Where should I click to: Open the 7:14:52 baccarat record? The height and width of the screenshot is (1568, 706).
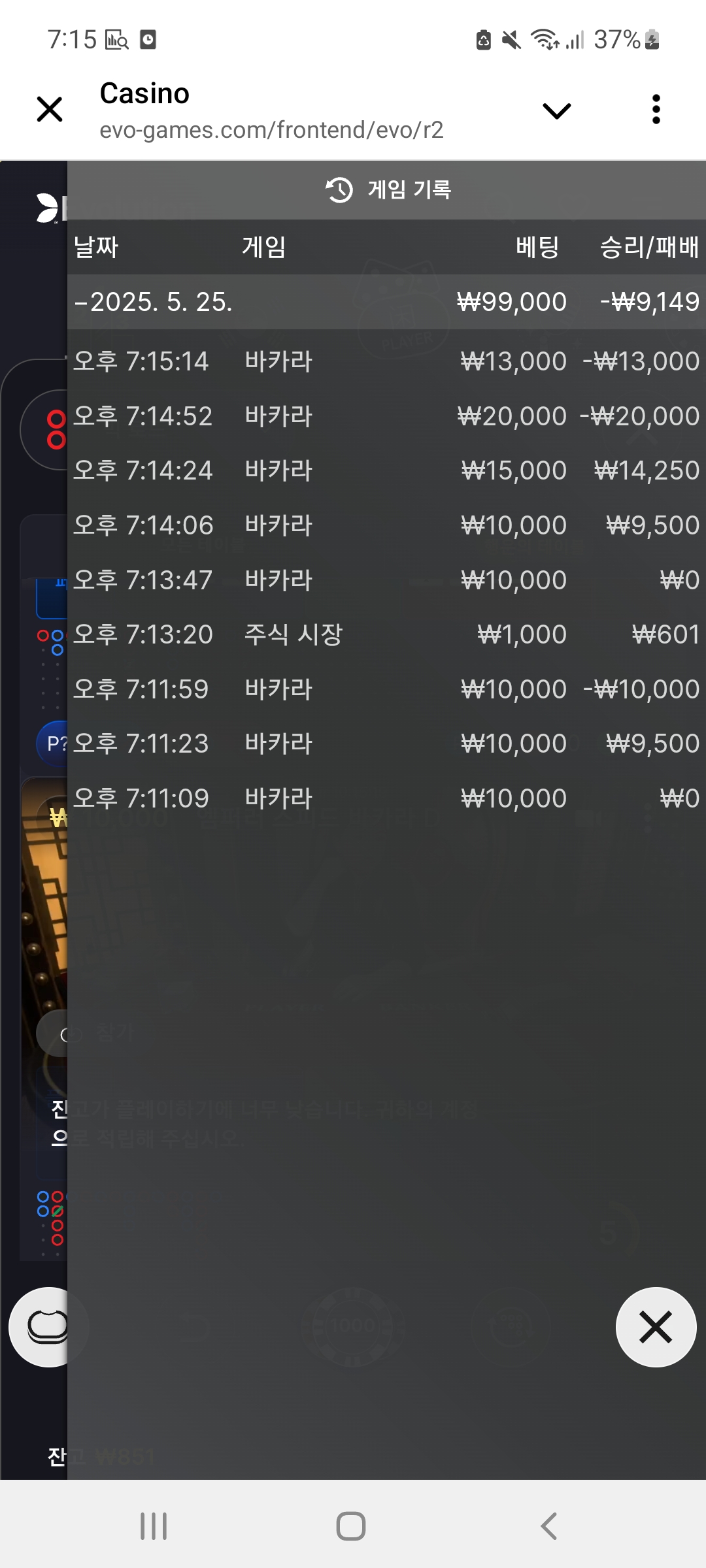386,416
